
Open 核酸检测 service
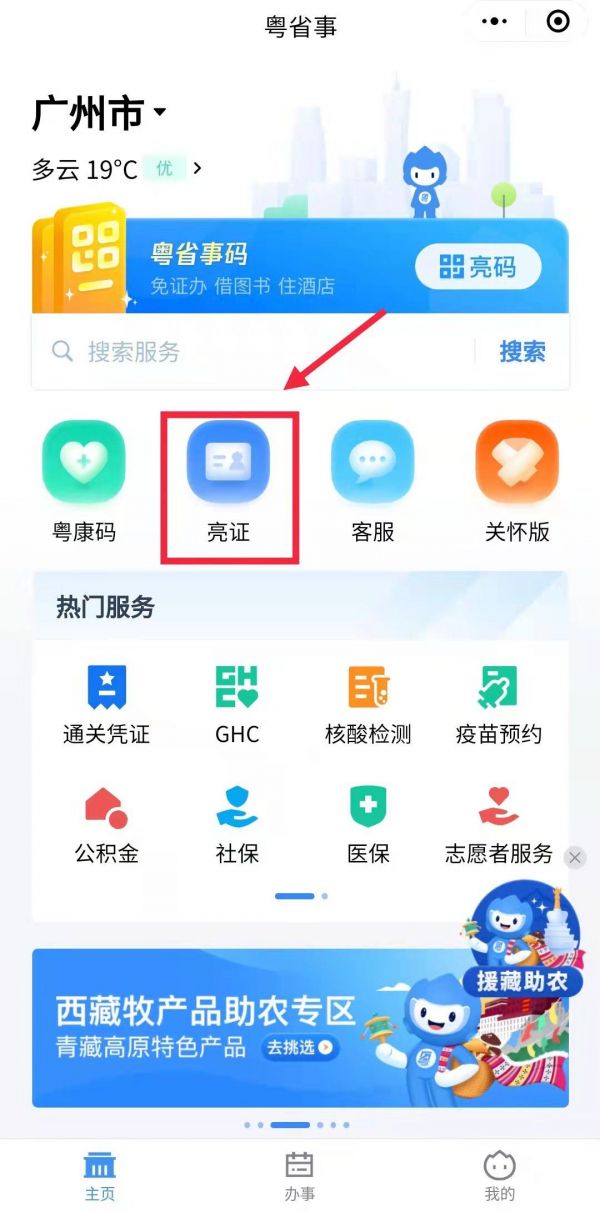[x=368, y=705]
